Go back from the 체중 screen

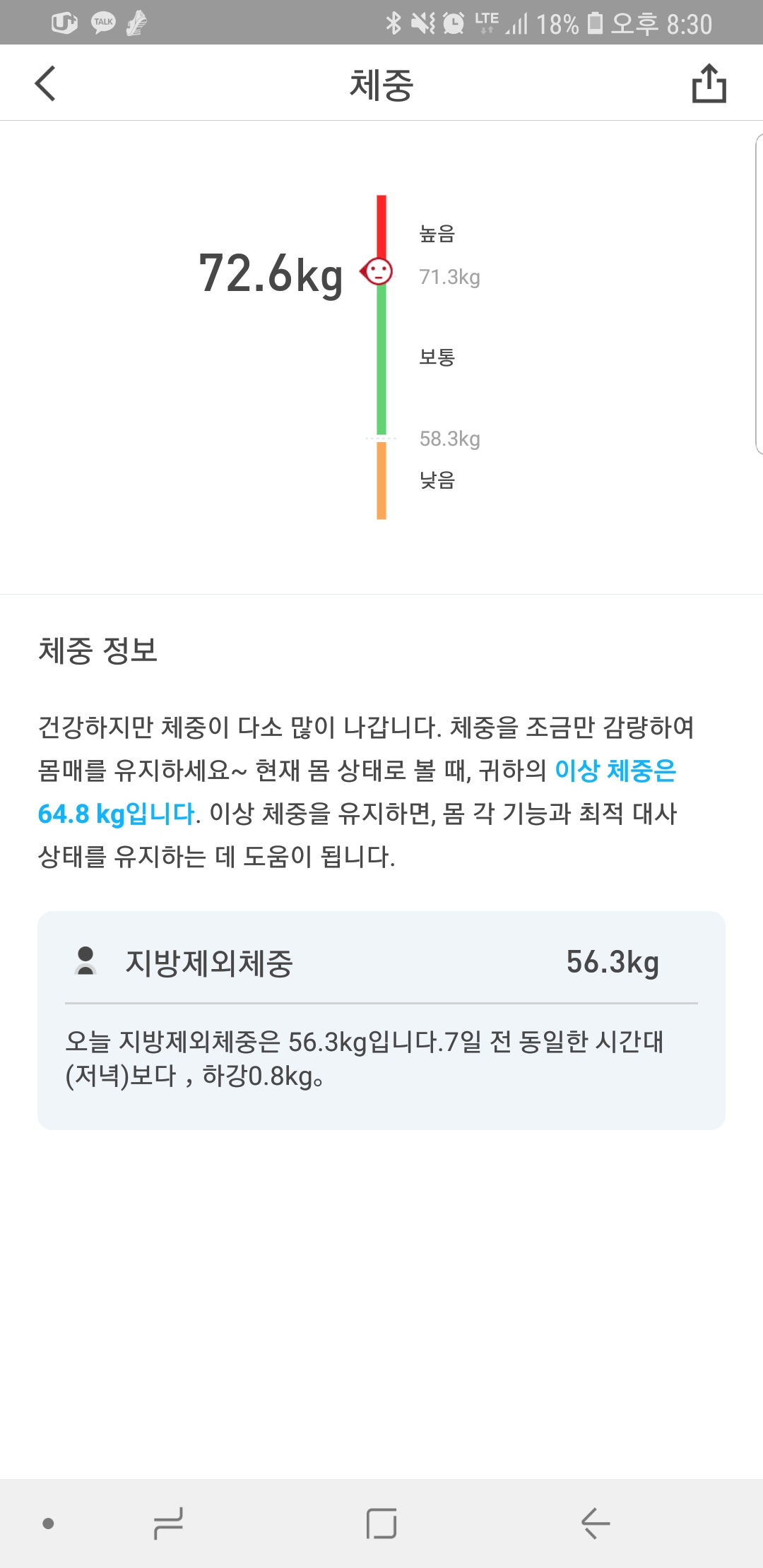45,84
